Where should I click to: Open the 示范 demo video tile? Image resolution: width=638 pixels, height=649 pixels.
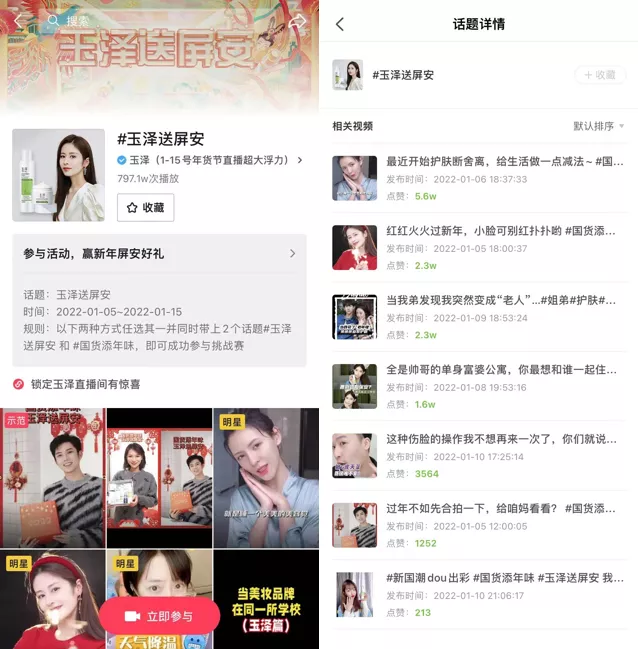[x=52, y=477]
